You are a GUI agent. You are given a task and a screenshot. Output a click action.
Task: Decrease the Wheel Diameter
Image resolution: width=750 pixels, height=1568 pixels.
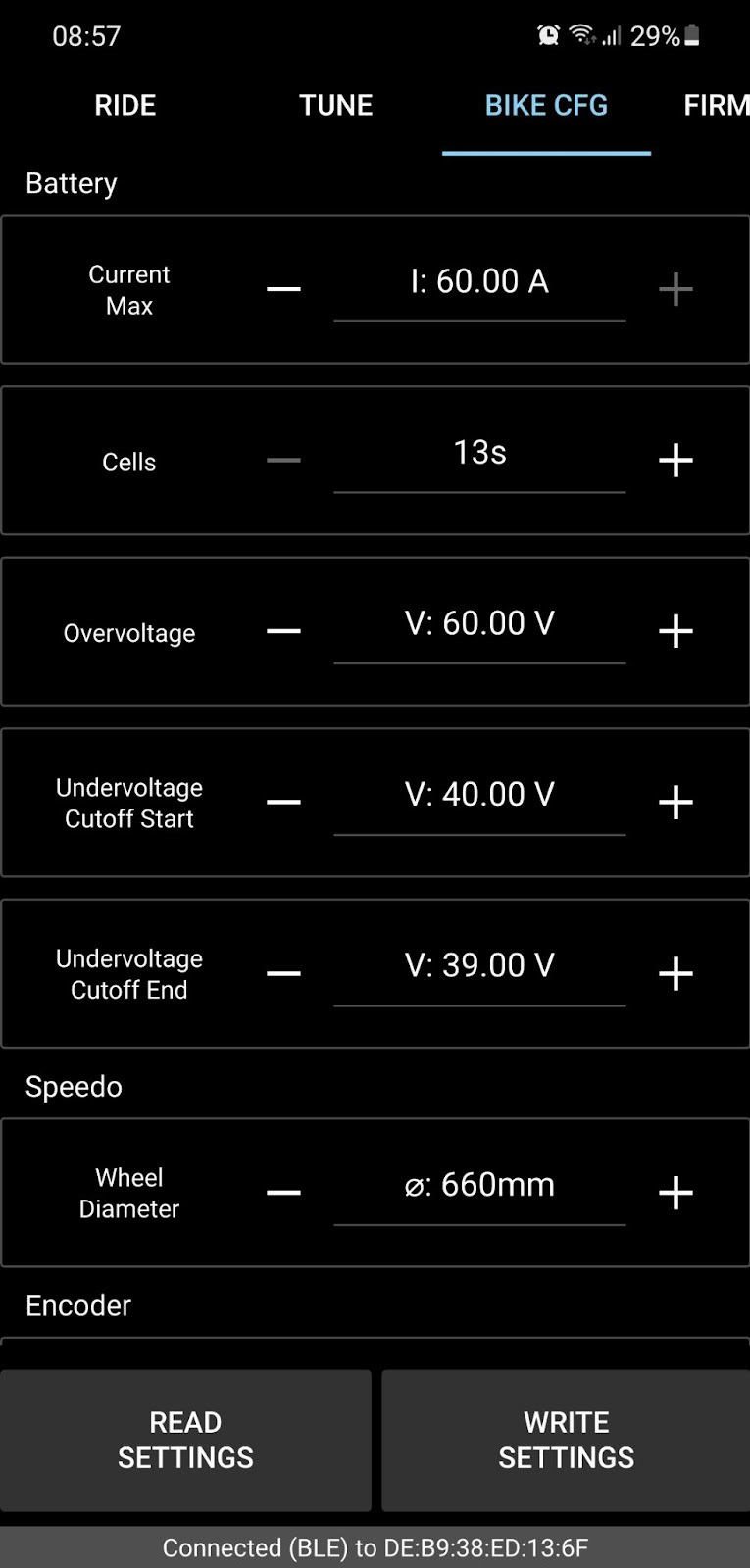point(283,1193)
